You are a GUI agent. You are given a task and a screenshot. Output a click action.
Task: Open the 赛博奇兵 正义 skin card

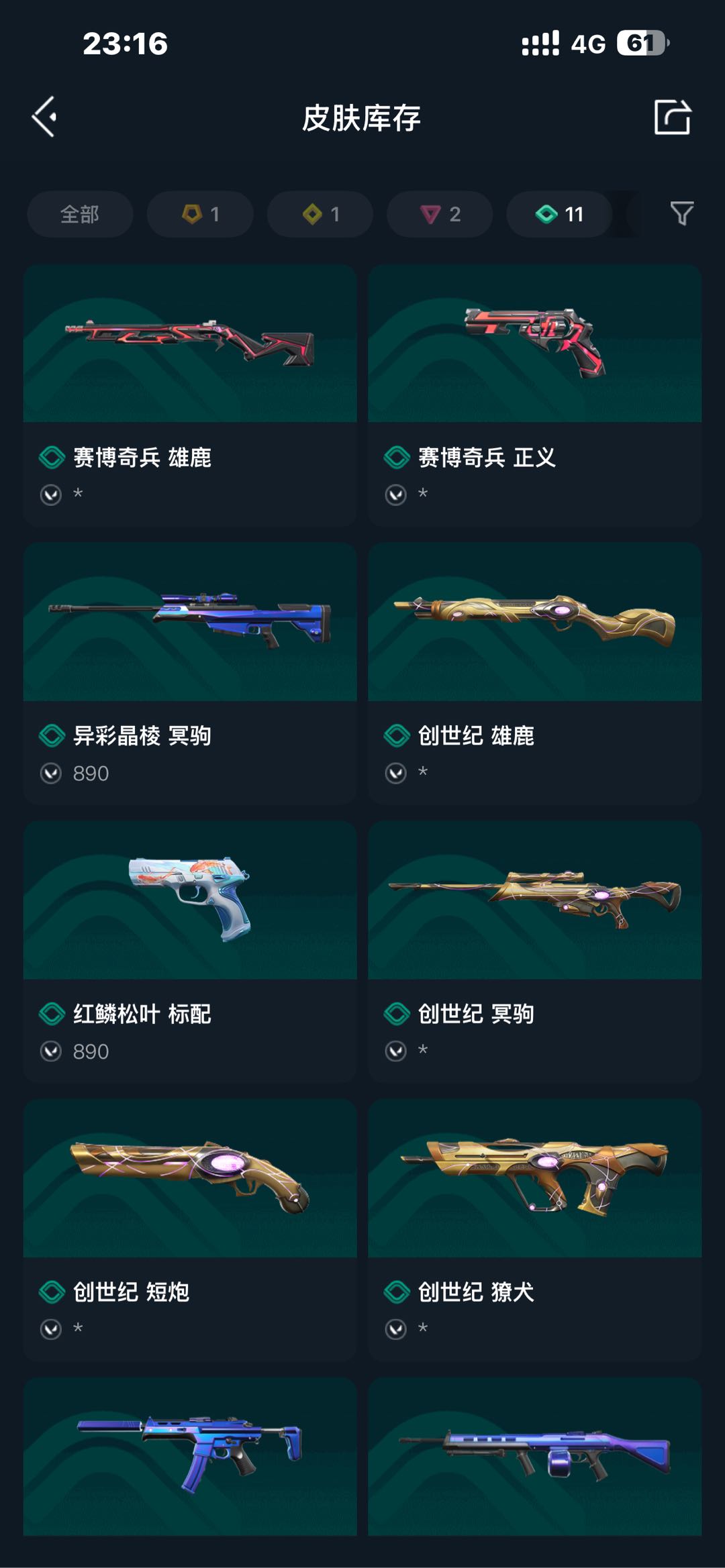(x=535, y=395)
